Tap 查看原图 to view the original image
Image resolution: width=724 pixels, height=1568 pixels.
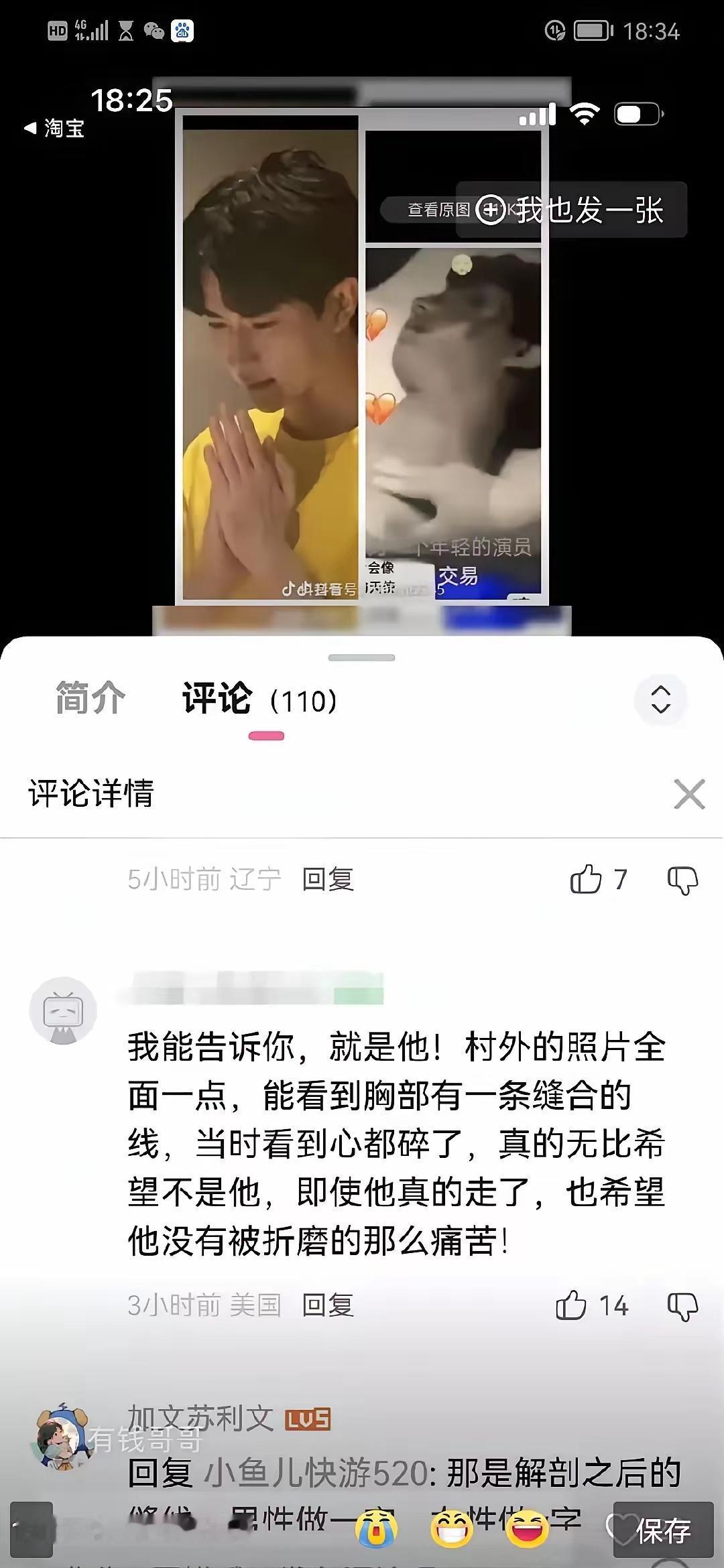pyautogui.click(x=439, y=209)
